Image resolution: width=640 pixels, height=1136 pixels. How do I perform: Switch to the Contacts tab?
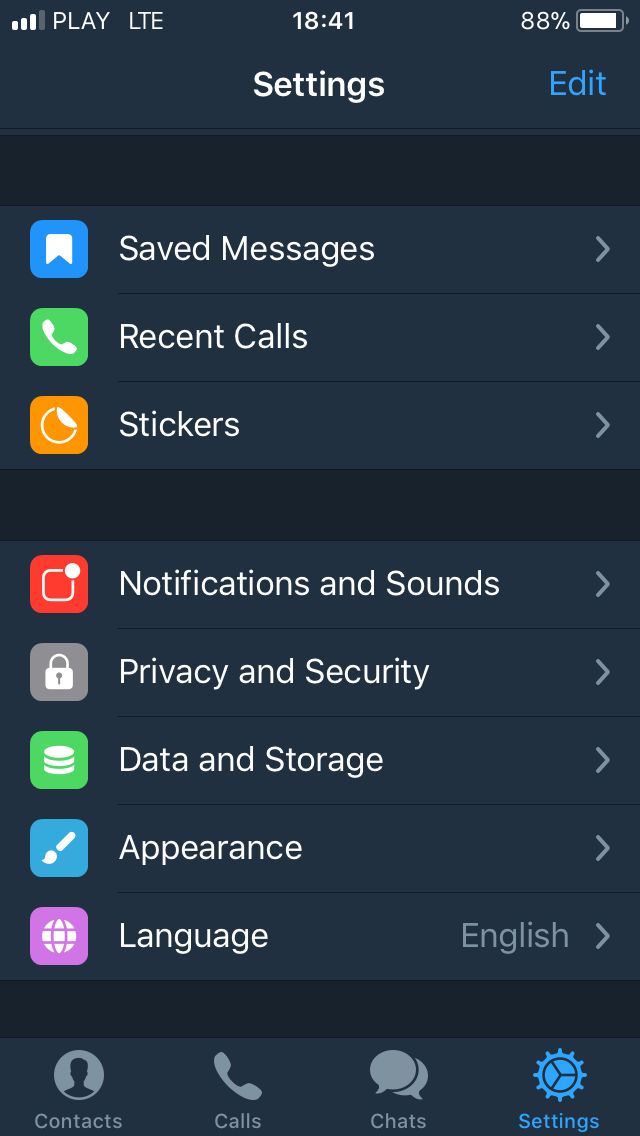[x=78, y=1089]
